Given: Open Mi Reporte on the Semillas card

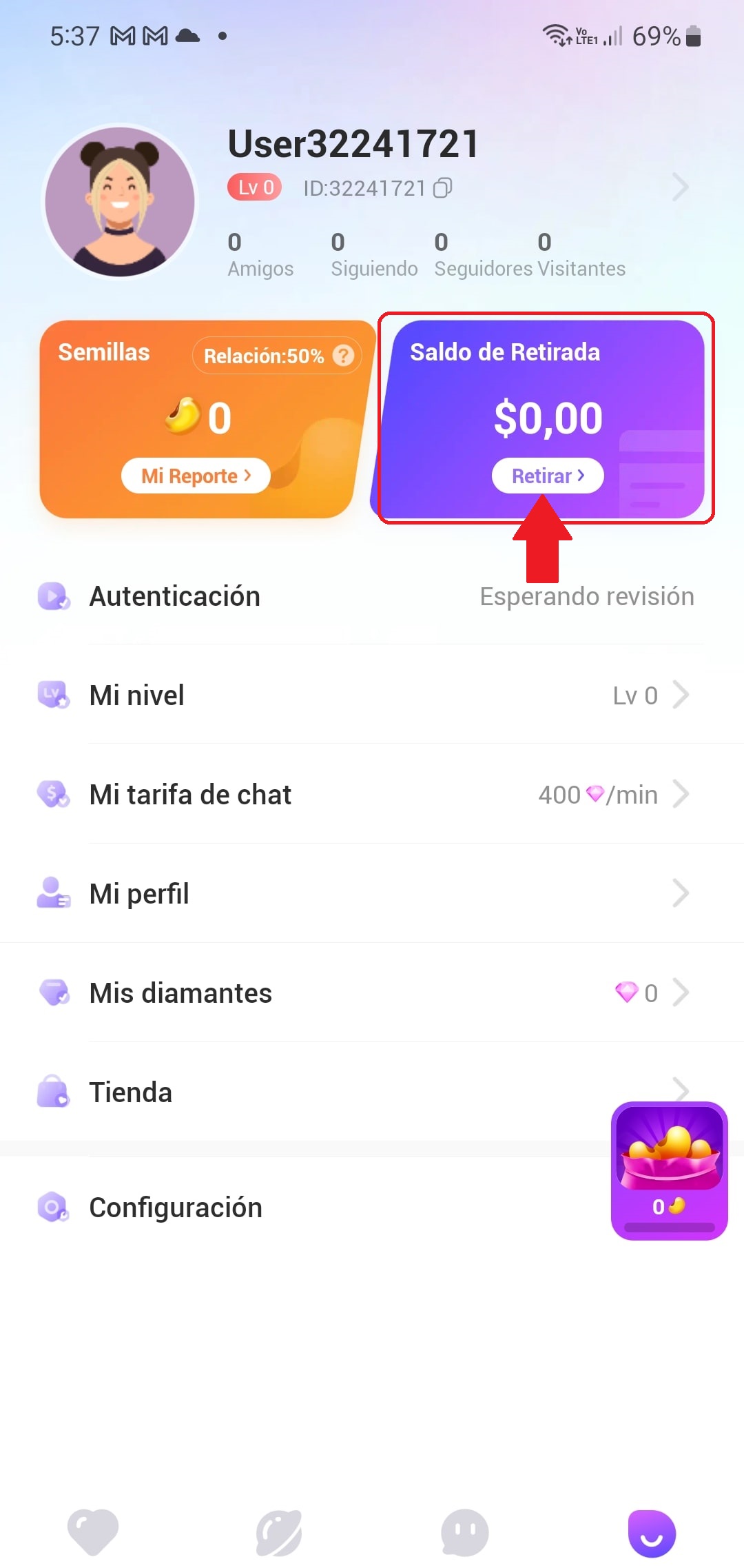Looking at the screenshot, I should [195, 475].
